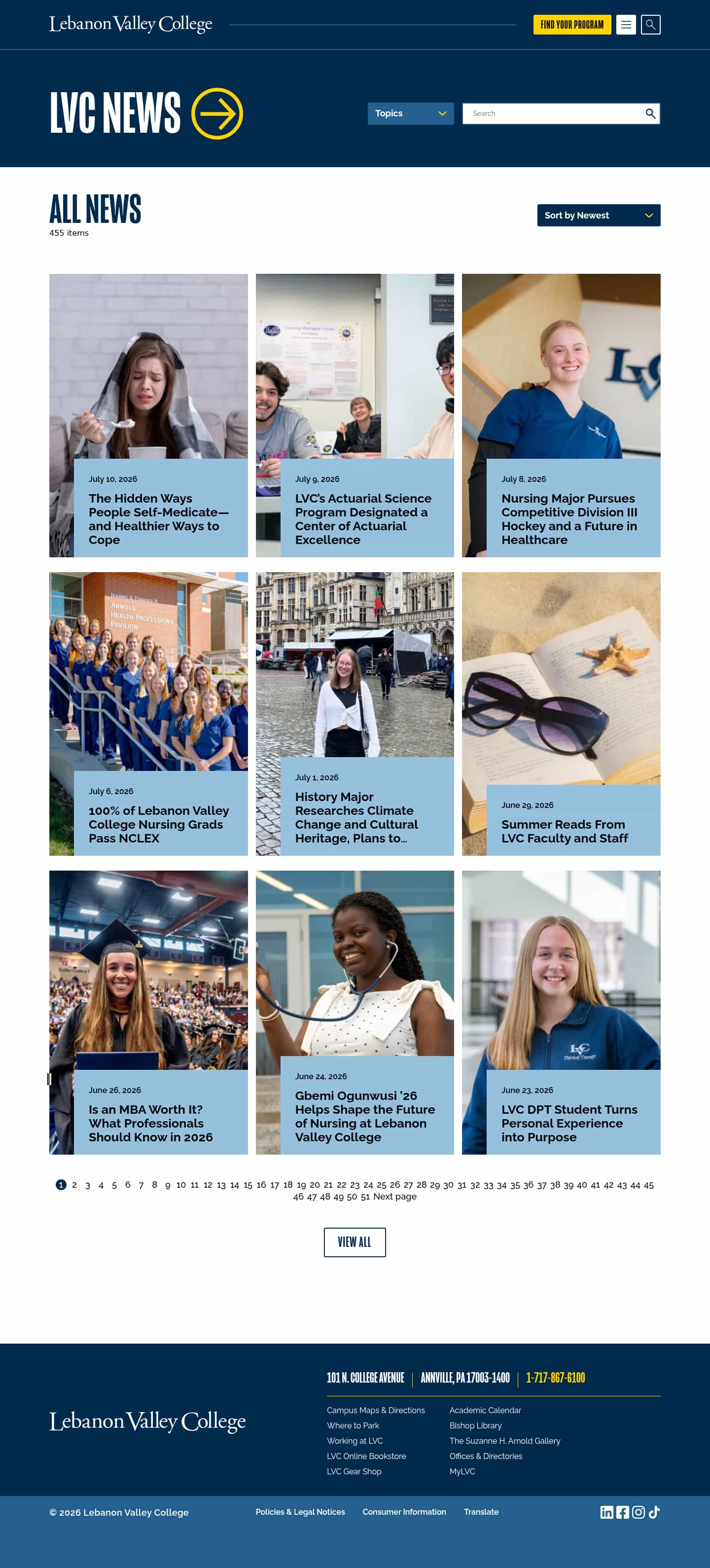Open the Summer Reads article
This screenshot has width=710, height=1568.
[x=561, y=714]
